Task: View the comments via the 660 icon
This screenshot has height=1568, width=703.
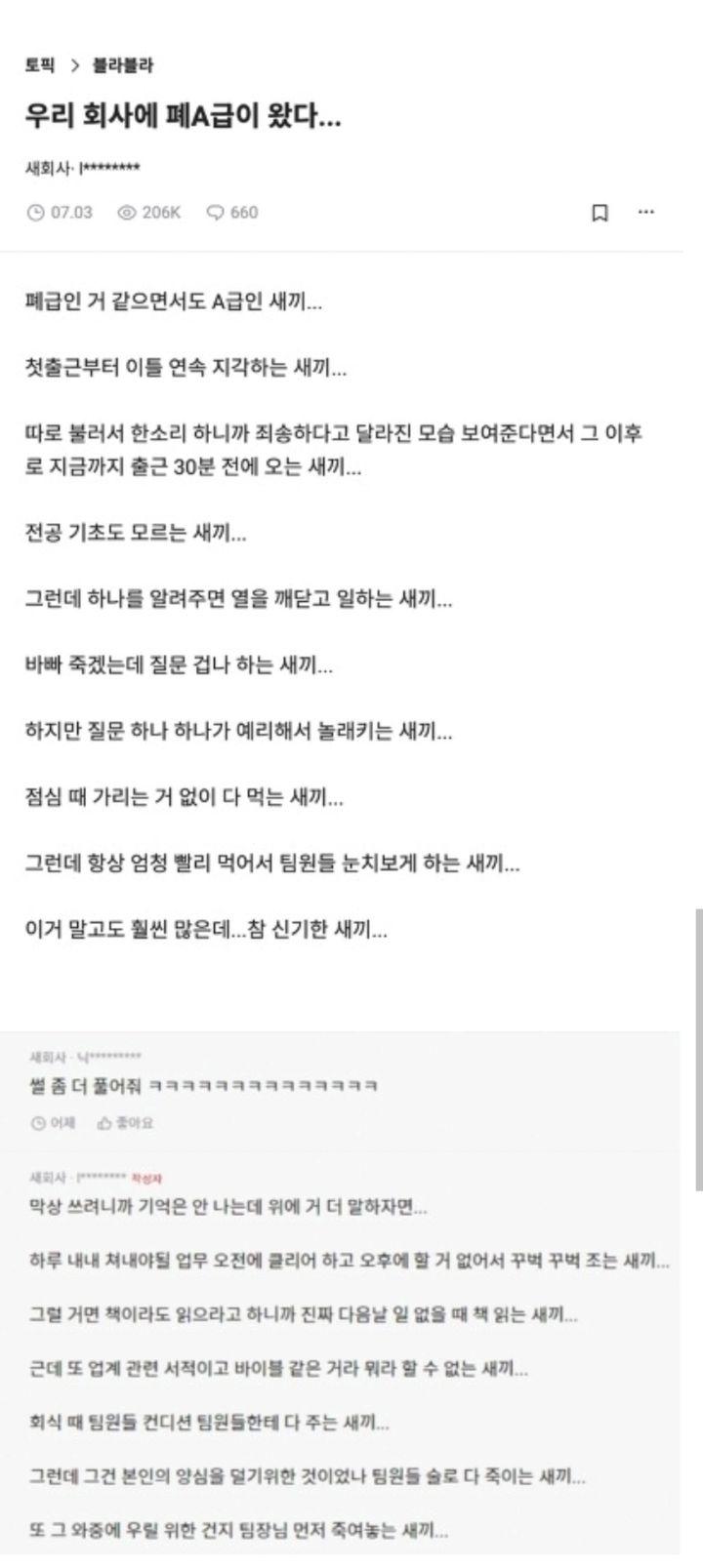Action: pos(231,212)
